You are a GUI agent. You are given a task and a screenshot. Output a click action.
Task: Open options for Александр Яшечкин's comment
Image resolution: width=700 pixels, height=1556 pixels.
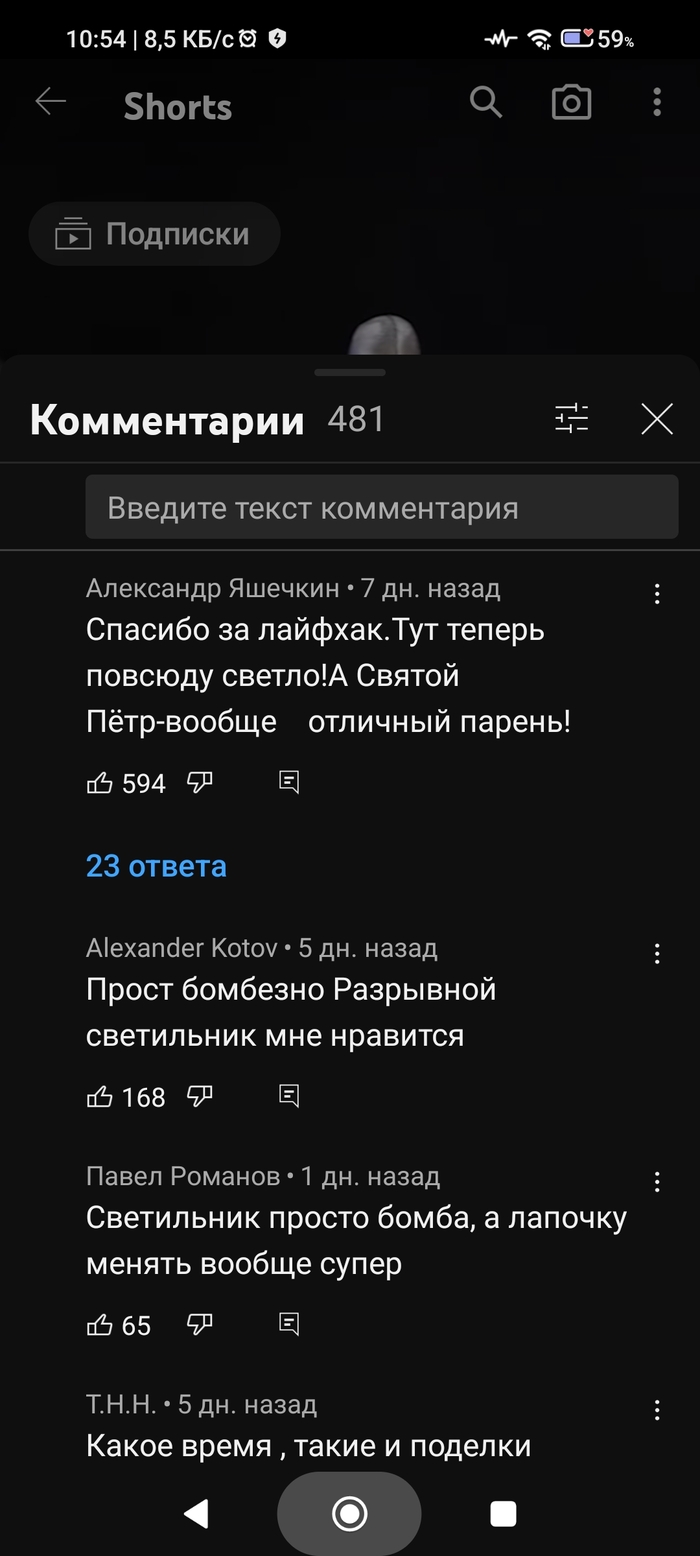click(657, 594)
